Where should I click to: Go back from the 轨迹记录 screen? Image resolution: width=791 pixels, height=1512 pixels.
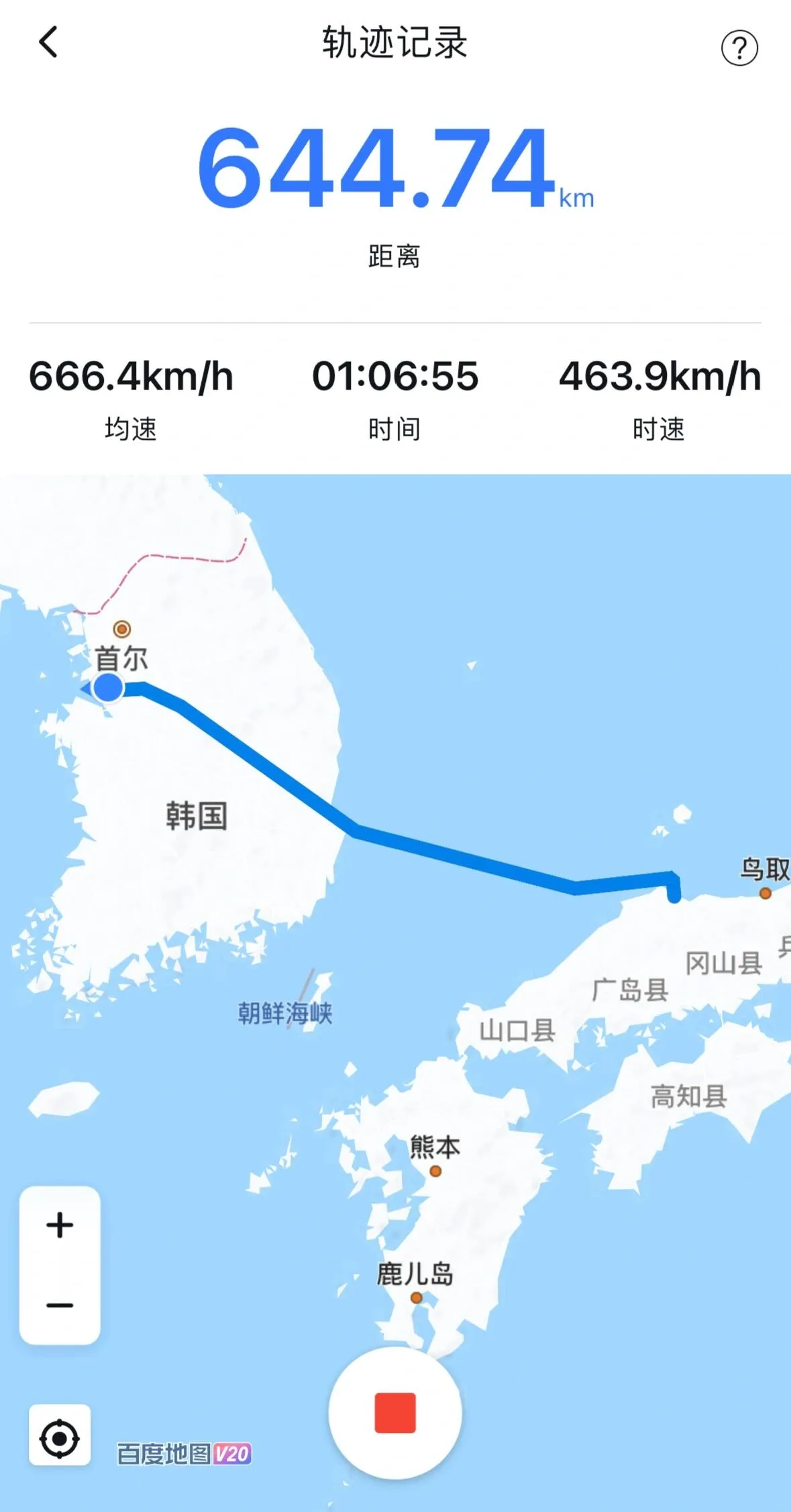click(x=48, y=42)
